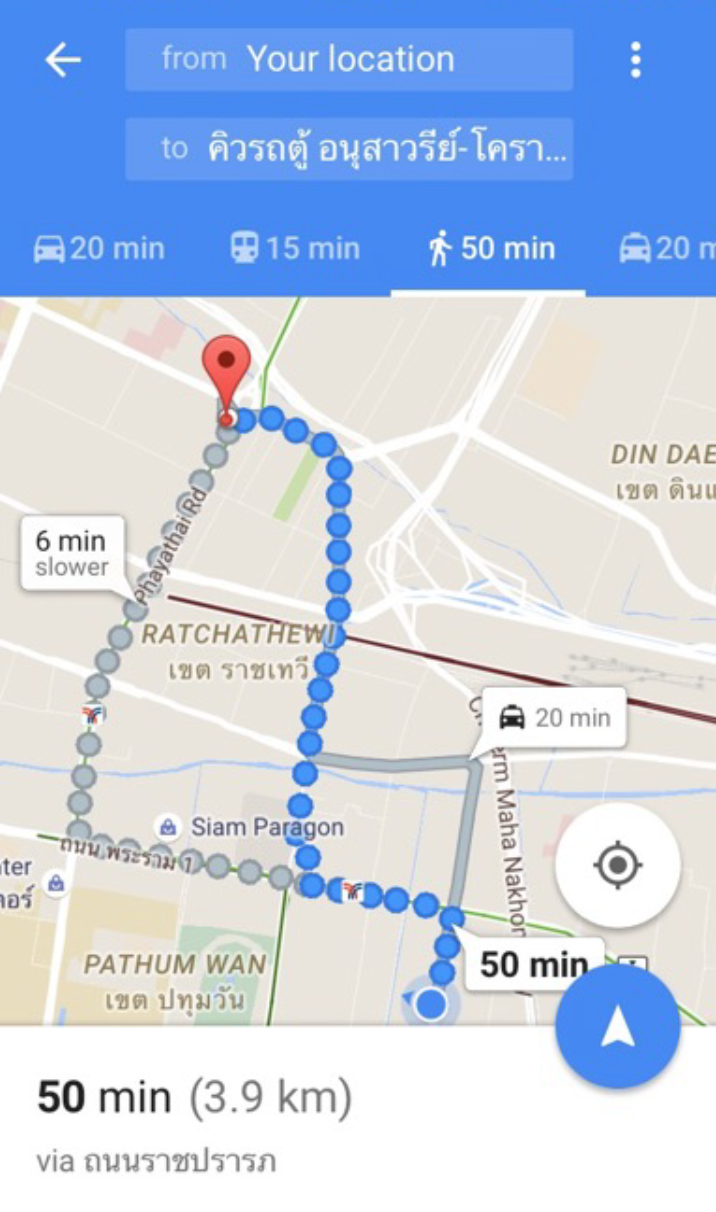Center map on my location
Image resolution: width=716 pixels, height=1212 pixels.
click(x=618, y=865)
